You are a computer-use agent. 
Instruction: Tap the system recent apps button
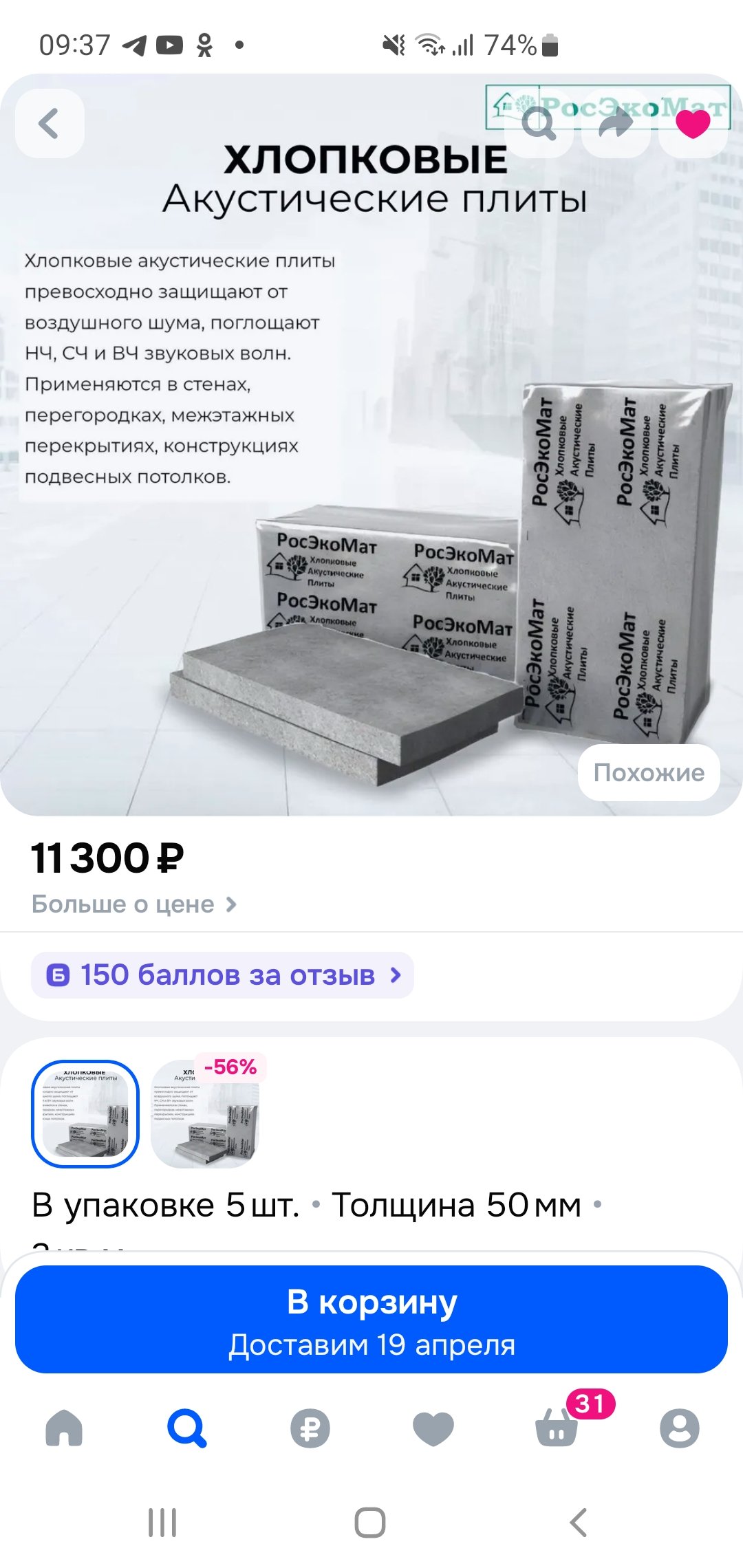tap(162, 1523)
